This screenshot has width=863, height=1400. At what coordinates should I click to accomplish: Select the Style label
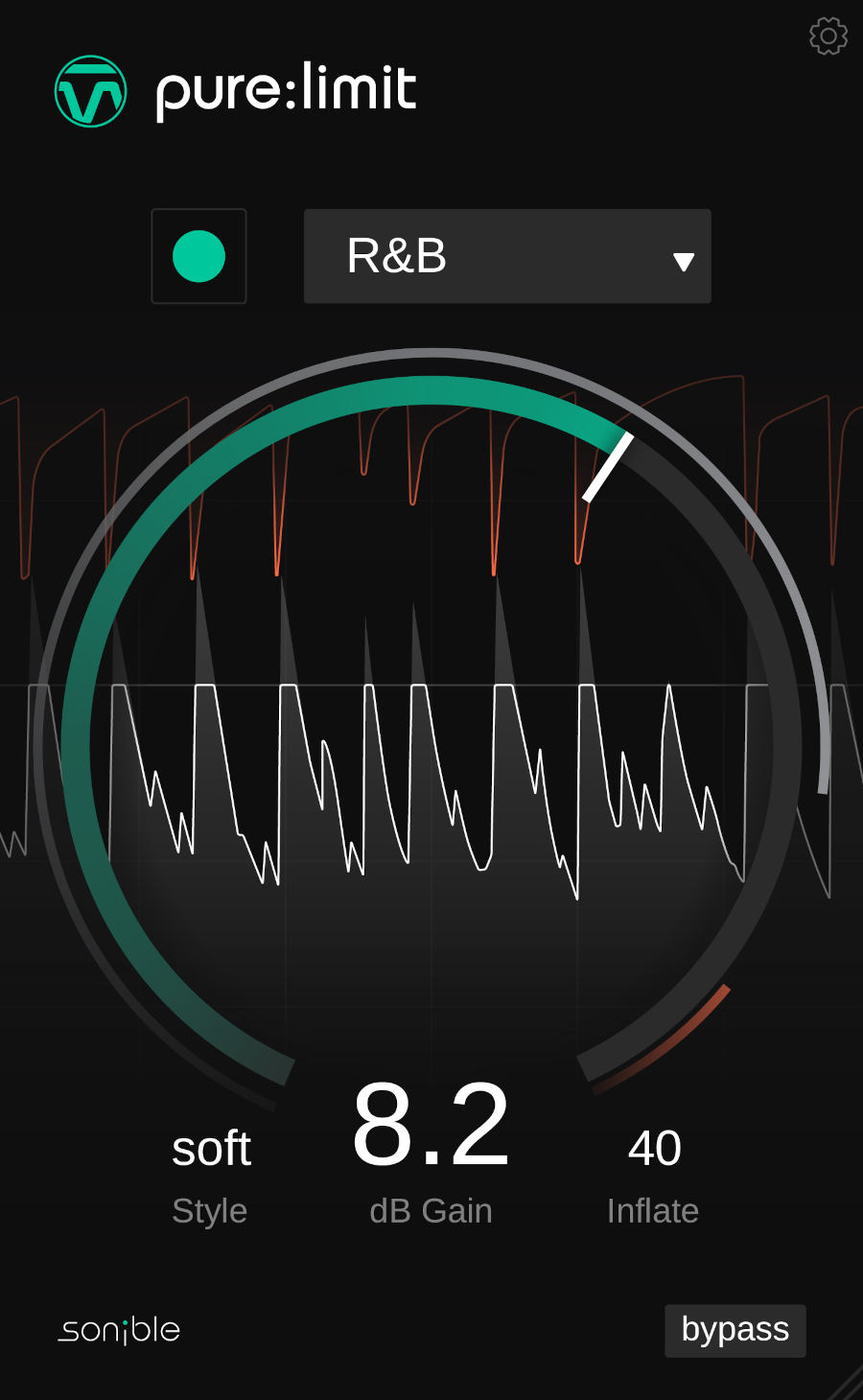coord(210,1210)
